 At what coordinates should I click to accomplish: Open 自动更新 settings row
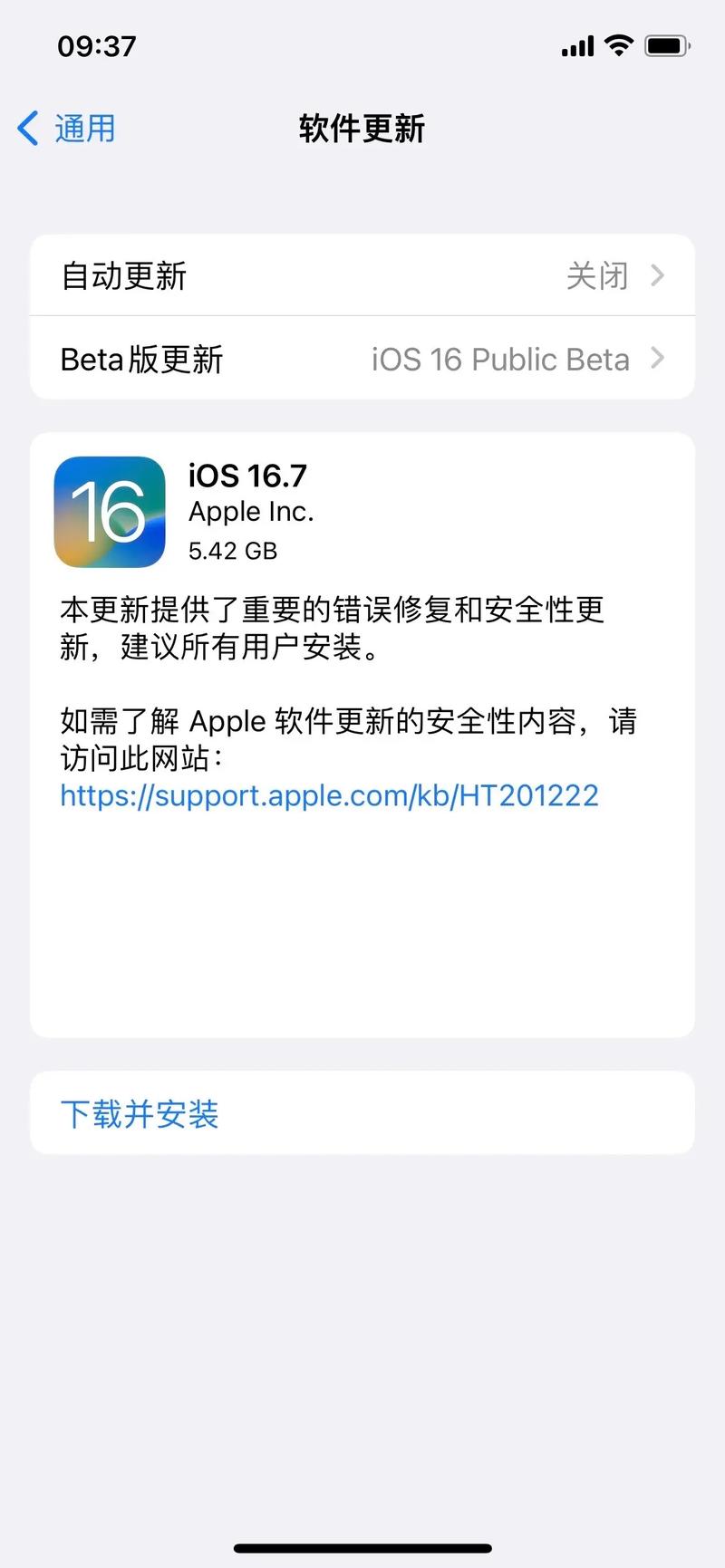pyautogui.click(x=362, y=275)
